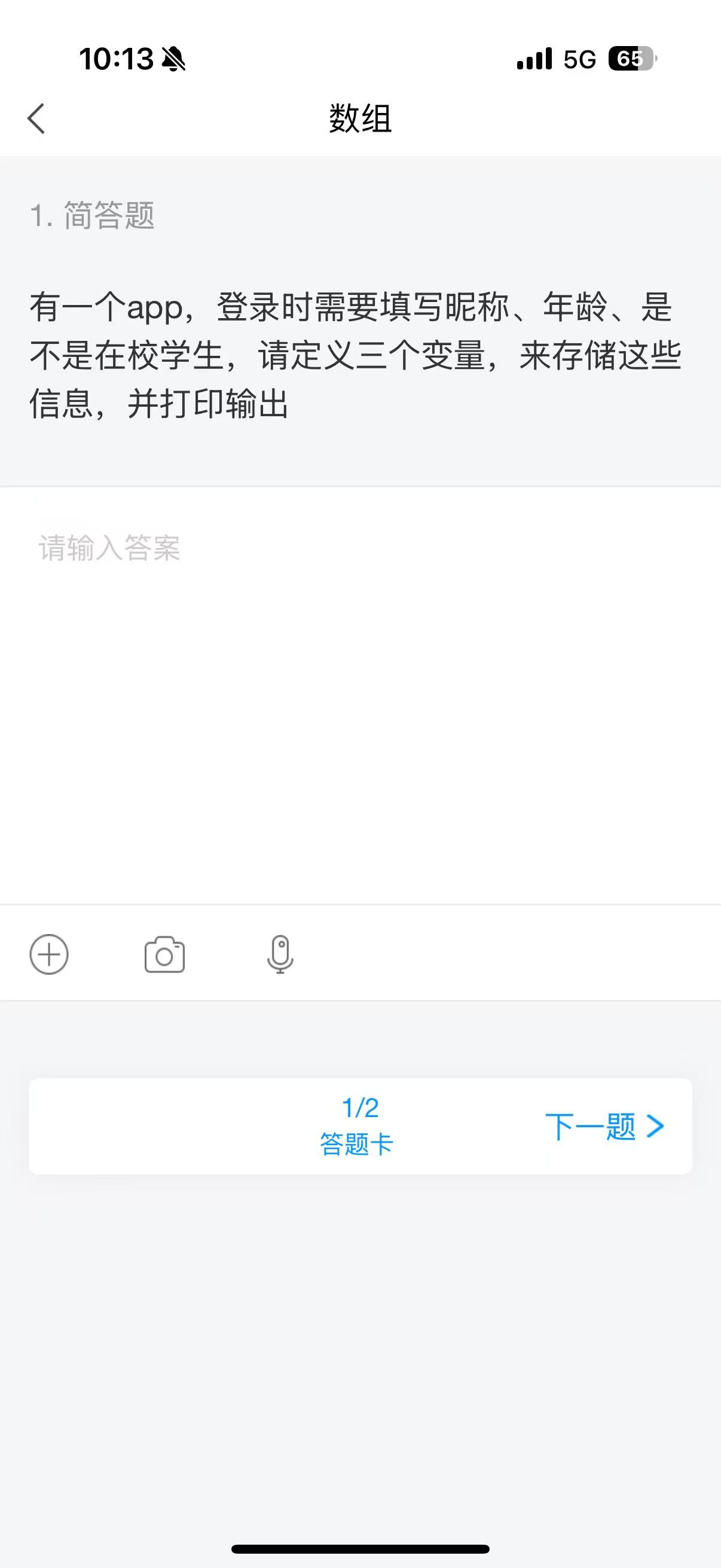721x1568 pixels.
Task: Open the 答题卡 answer sheet
Action: (x=359, y=1126)
